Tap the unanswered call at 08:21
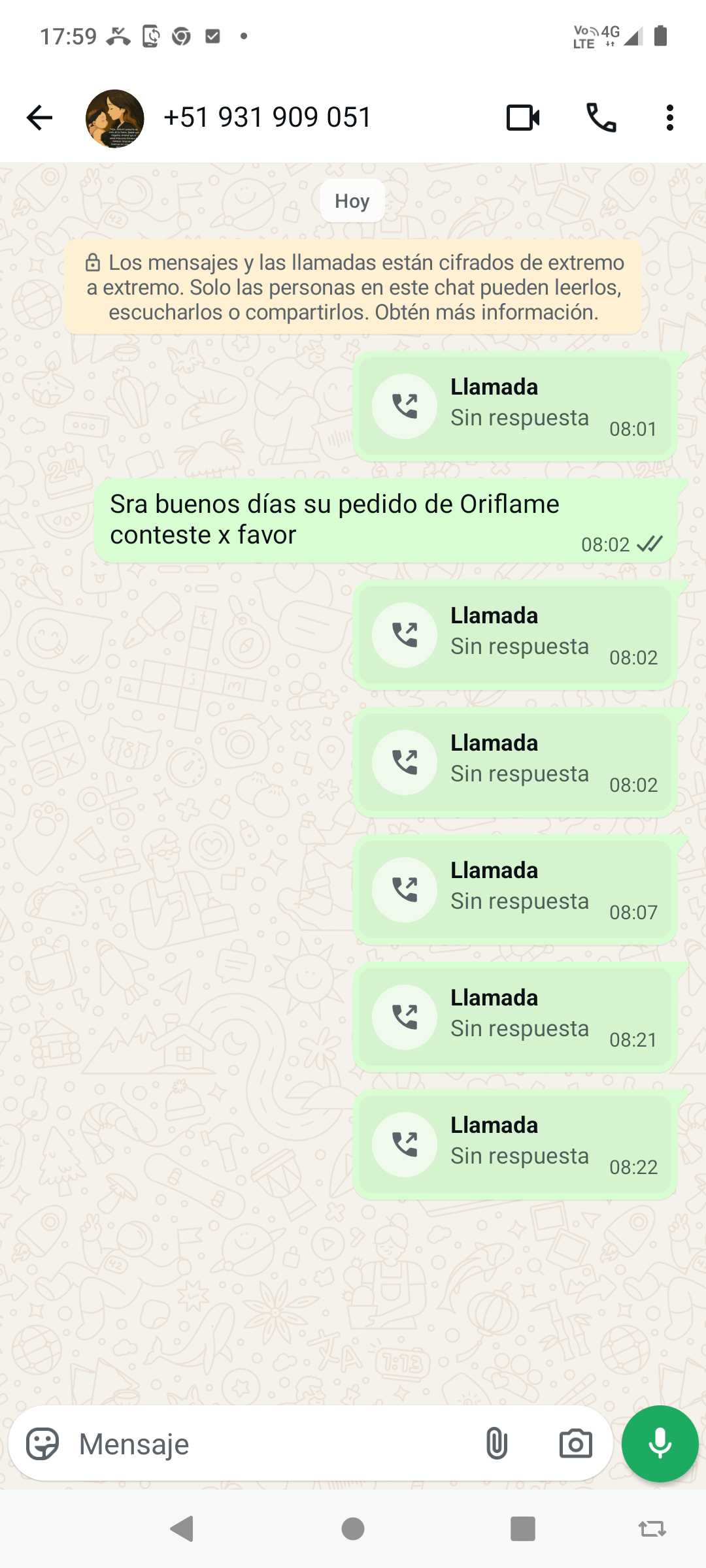The image size is (706, 1568). click(x=515, y=1017)
